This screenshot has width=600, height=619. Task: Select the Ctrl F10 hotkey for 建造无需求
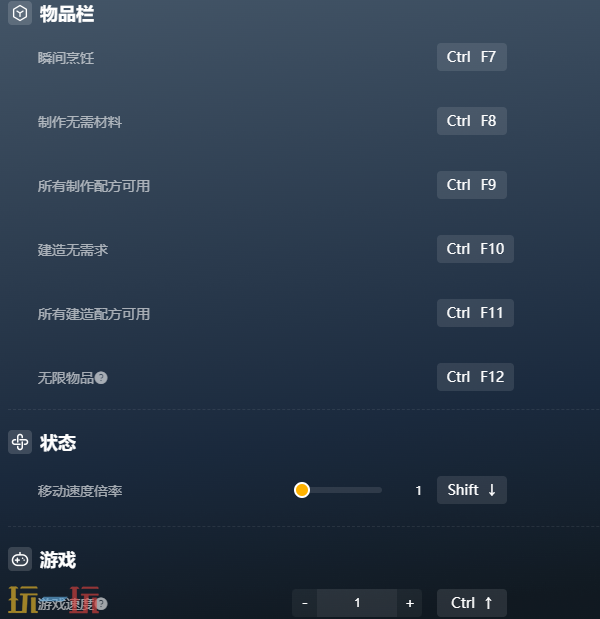(475, 249)
